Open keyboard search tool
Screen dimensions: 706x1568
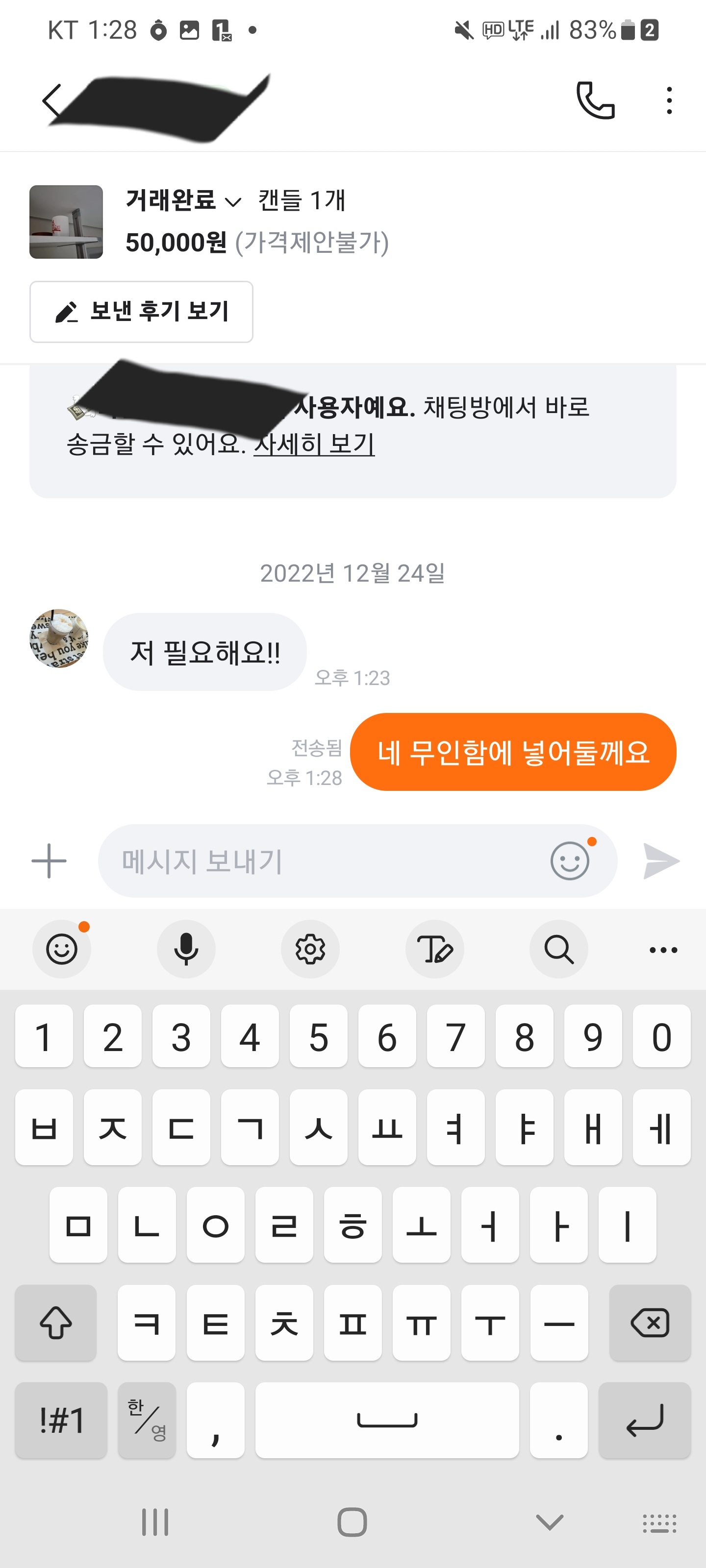558,949
